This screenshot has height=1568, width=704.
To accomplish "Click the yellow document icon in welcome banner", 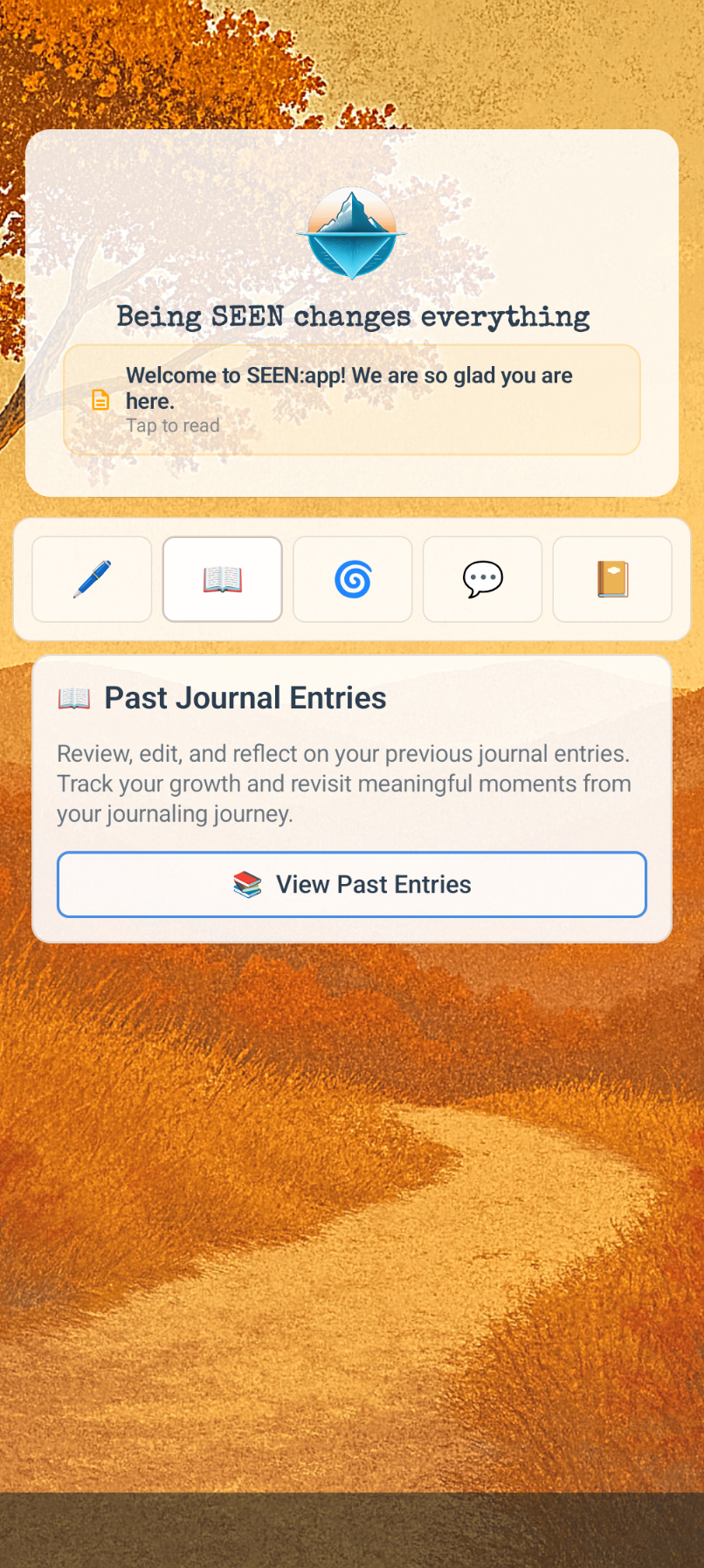I will (100, 399).
